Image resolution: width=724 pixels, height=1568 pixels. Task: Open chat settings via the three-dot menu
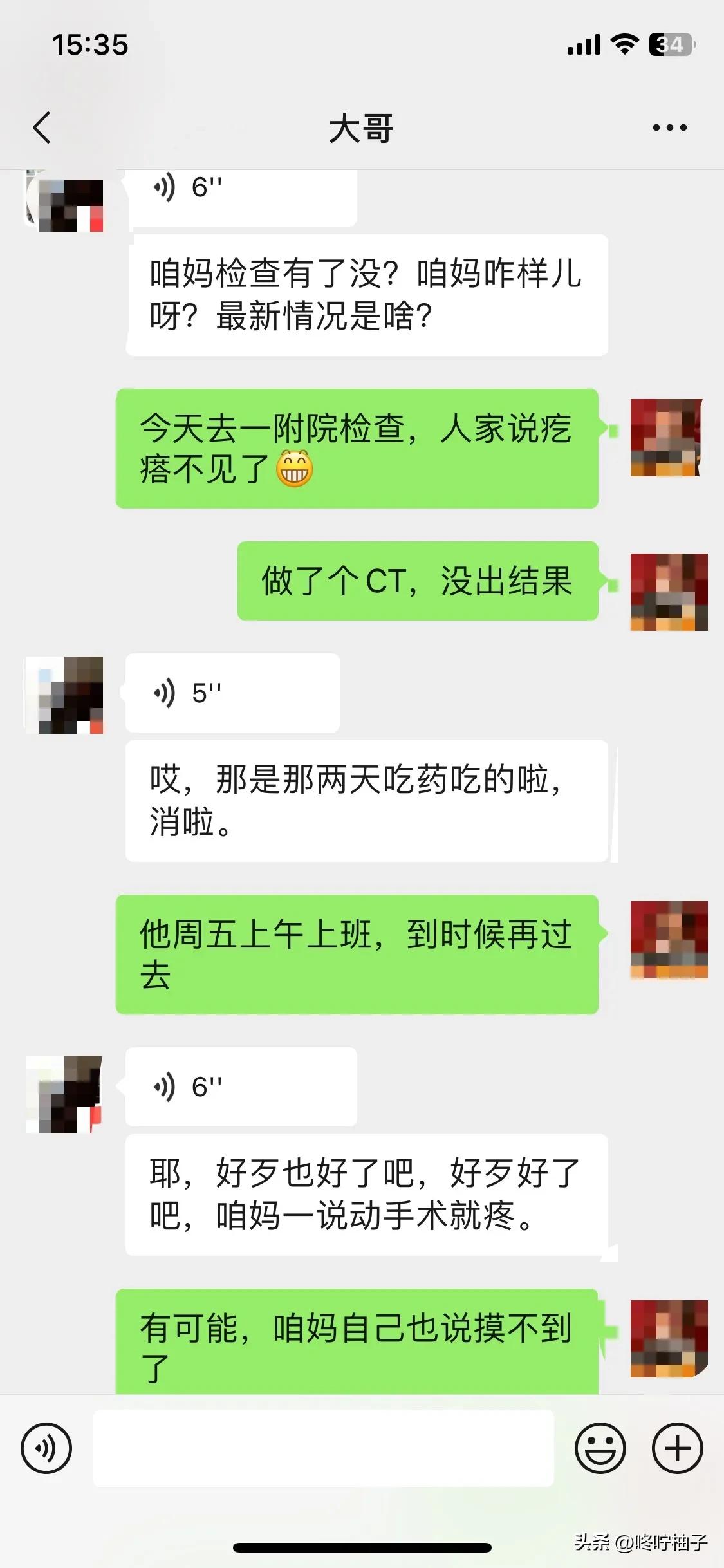coord(667,126)
